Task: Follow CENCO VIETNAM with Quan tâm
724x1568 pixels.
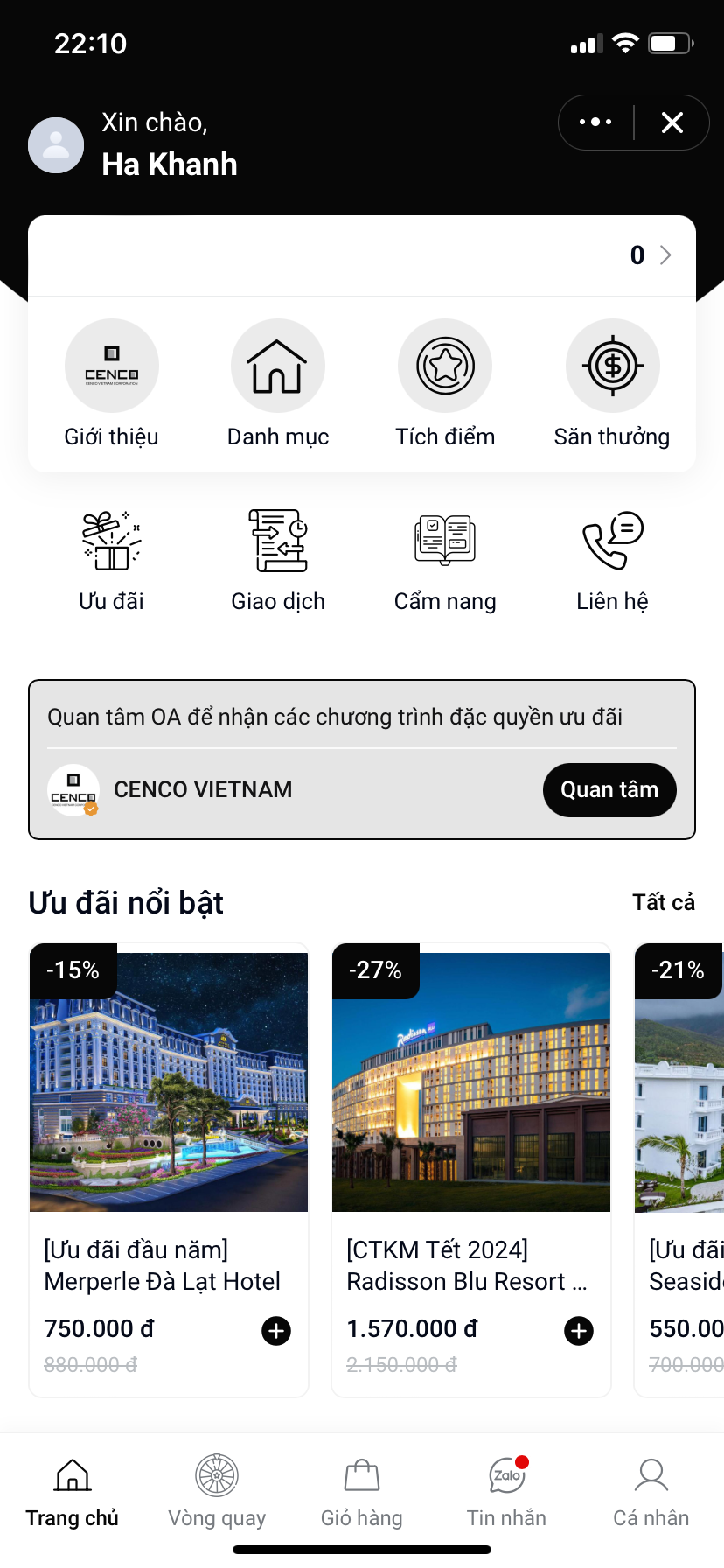Action: 609,790
